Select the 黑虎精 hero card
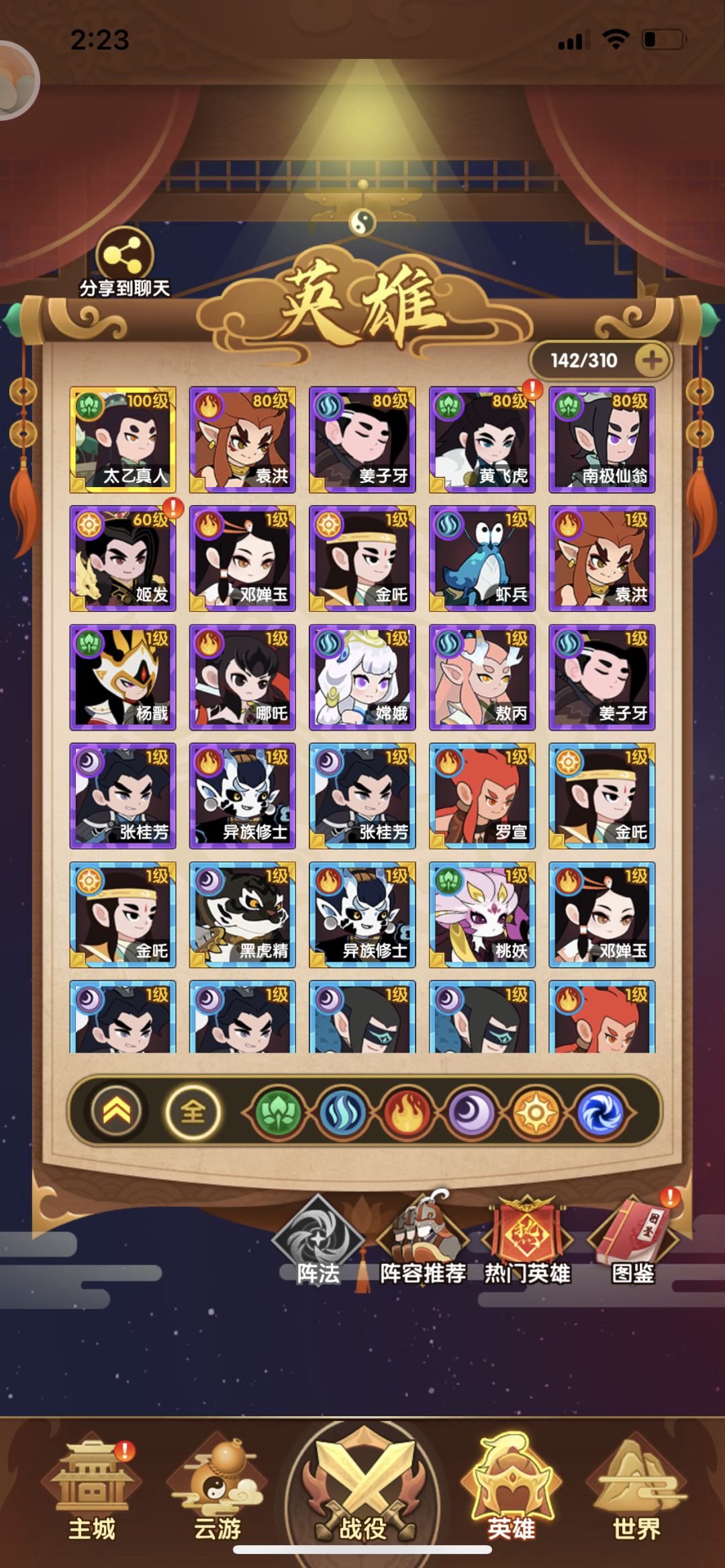Image resolution: width=725 pixels, height=1568 pixels. (242, 914)
